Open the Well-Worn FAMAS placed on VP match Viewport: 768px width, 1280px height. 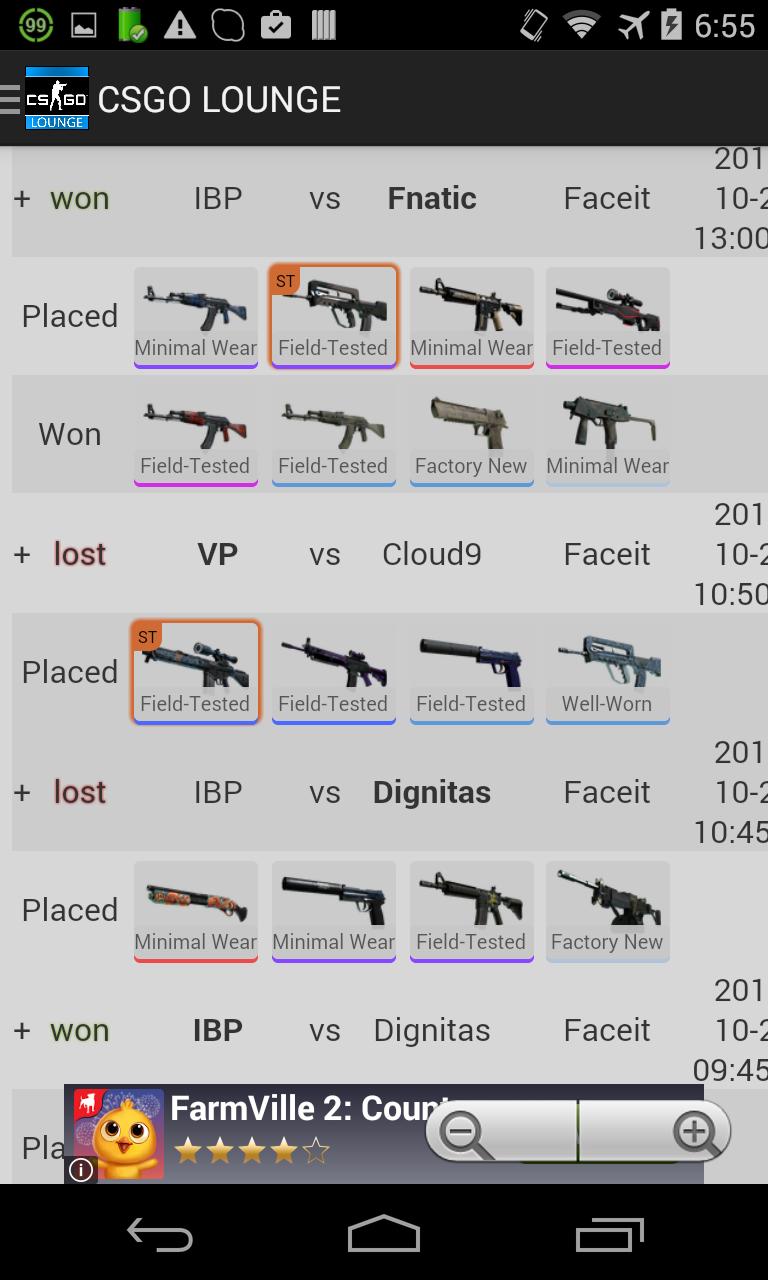point(607,672)
